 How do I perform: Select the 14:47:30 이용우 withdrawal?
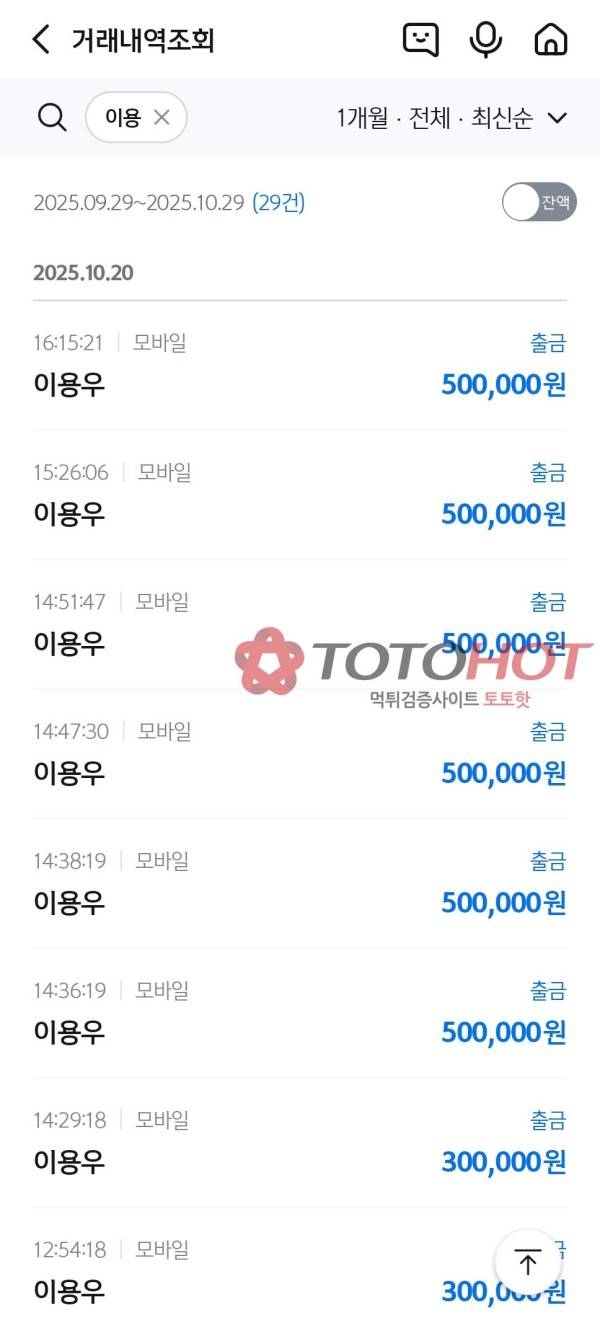click(300, 754)
